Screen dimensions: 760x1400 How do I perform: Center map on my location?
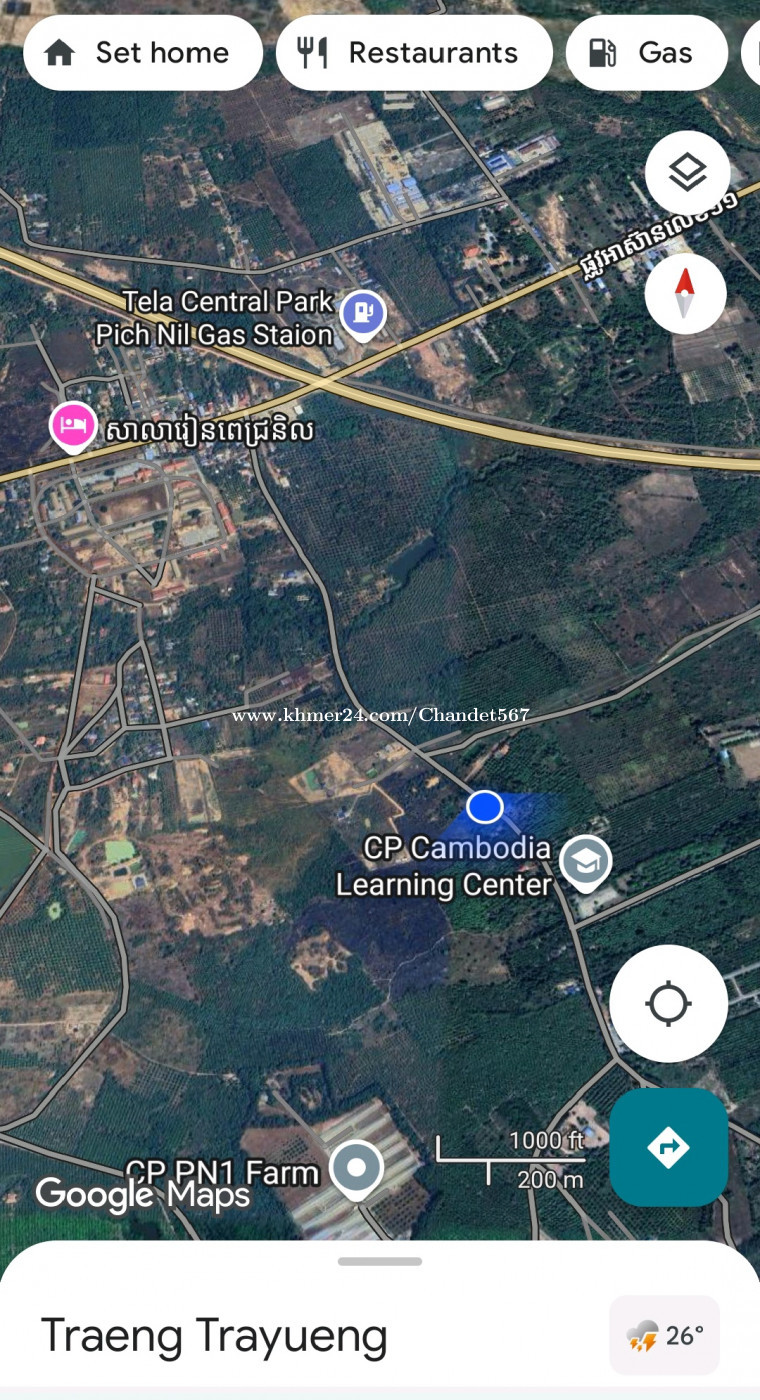668,1004
